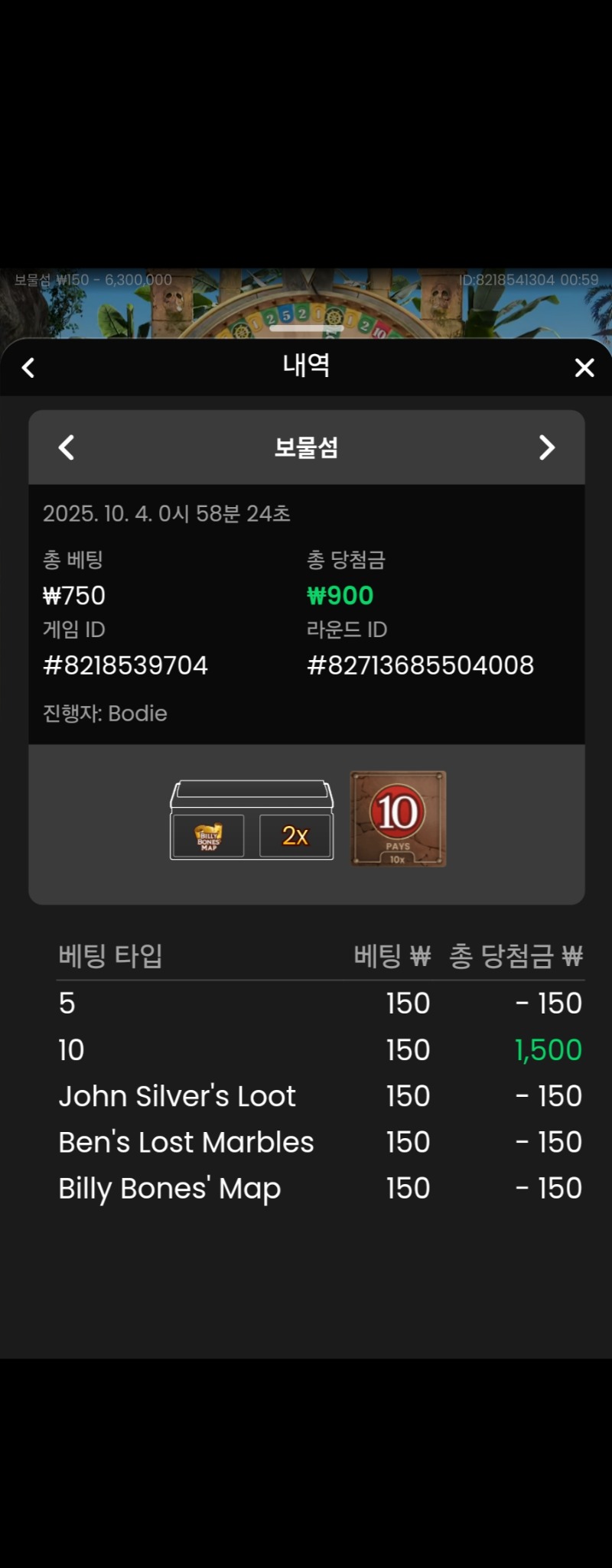Screen dimensions: 612x1568
Task: Close the 내역 history panel
Action: (x=584, y=368)
